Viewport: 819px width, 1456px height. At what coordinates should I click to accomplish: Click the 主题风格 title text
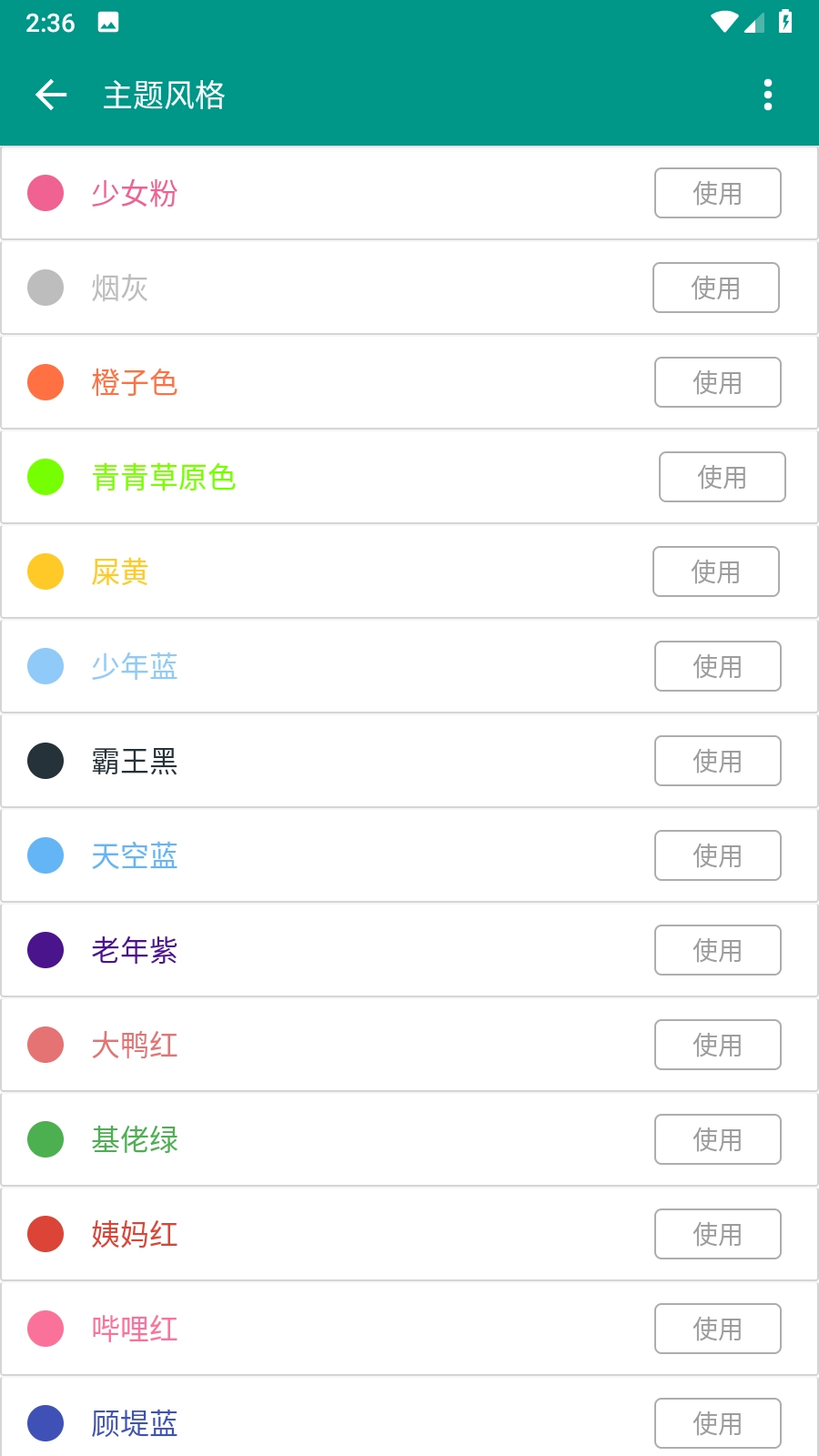coord(163,94)
